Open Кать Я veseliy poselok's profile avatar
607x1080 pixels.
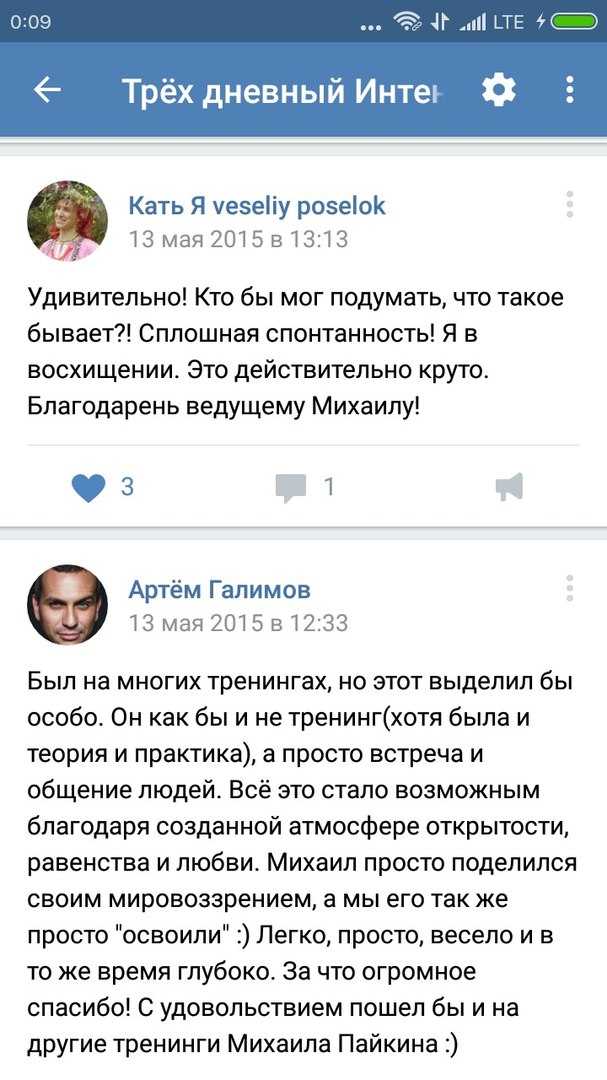click(68, 221)
